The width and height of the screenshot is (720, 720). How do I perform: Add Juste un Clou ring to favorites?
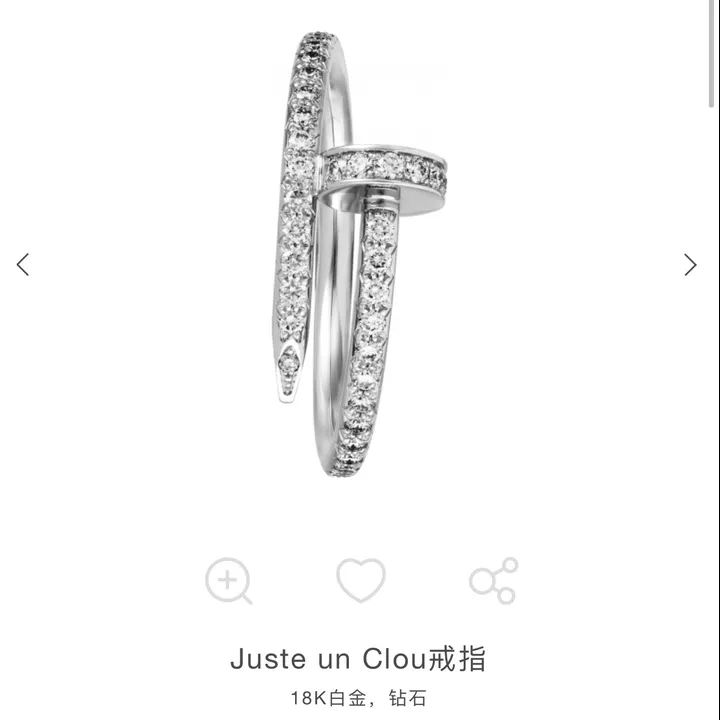coord(360,580)
